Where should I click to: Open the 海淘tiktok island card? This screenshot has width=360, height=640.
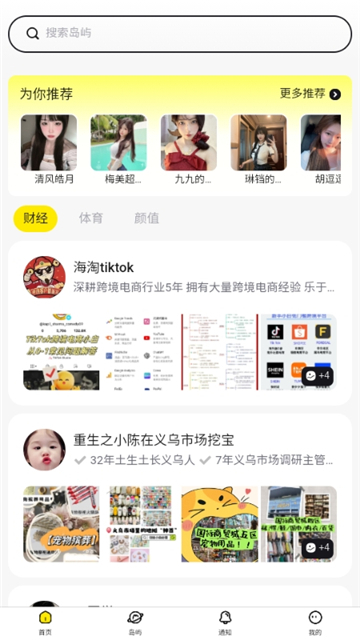(x=180, y=277)
